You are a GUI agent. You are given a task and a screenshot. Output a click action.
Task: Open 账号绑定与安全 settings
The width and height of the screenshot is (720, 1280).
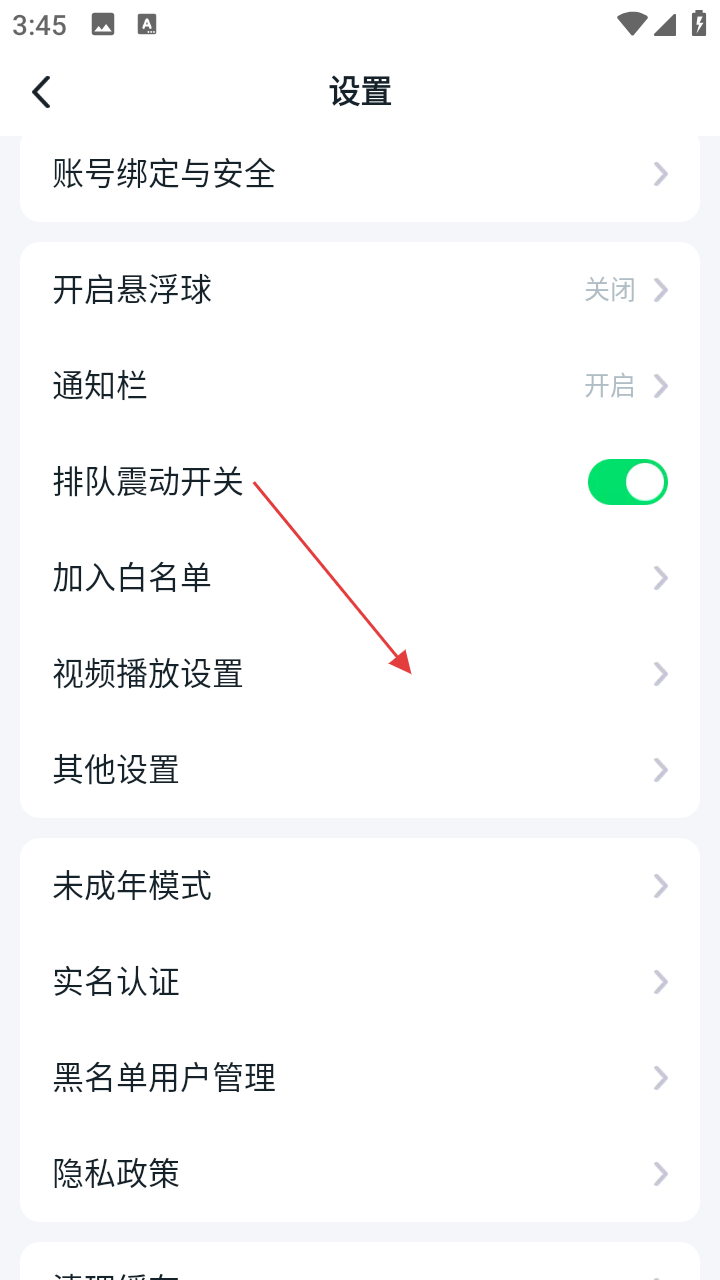360,174
